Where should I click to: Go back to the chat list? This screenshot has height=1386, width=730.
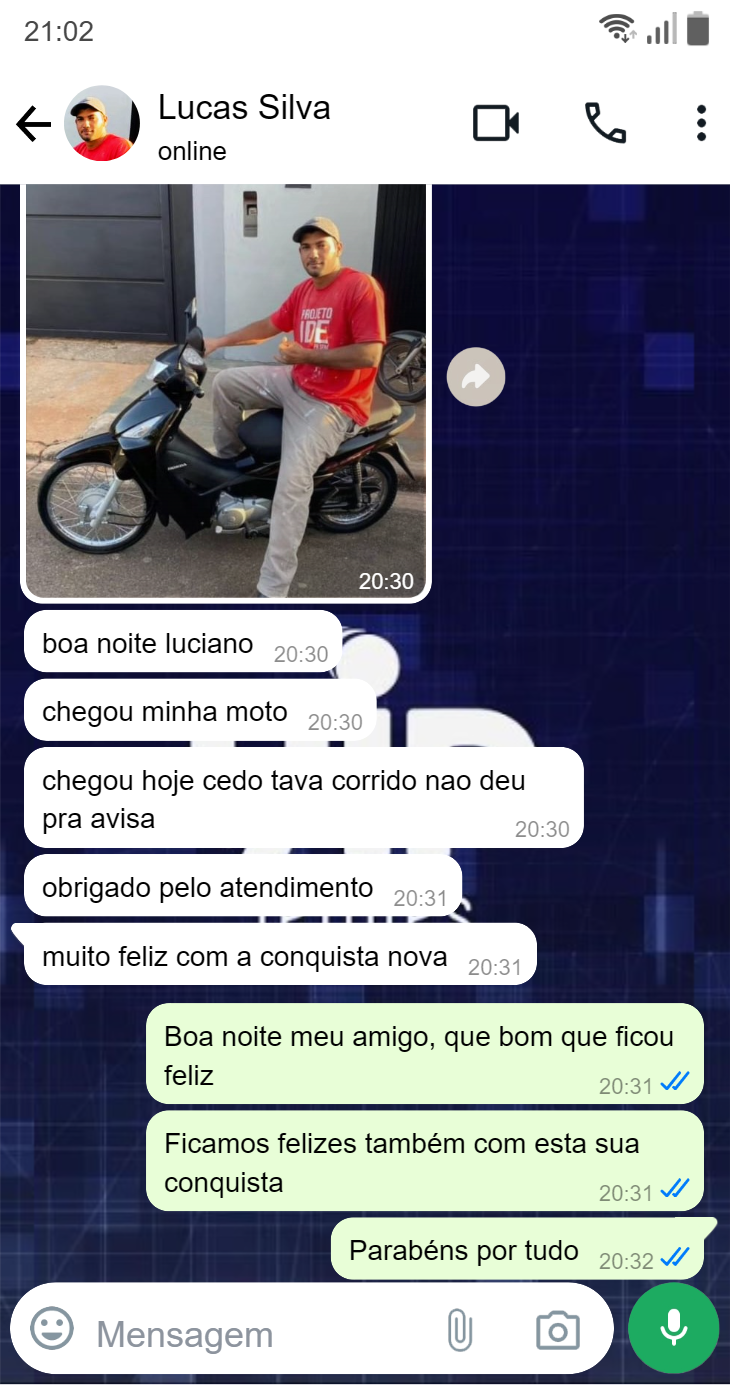pos(33,124)
